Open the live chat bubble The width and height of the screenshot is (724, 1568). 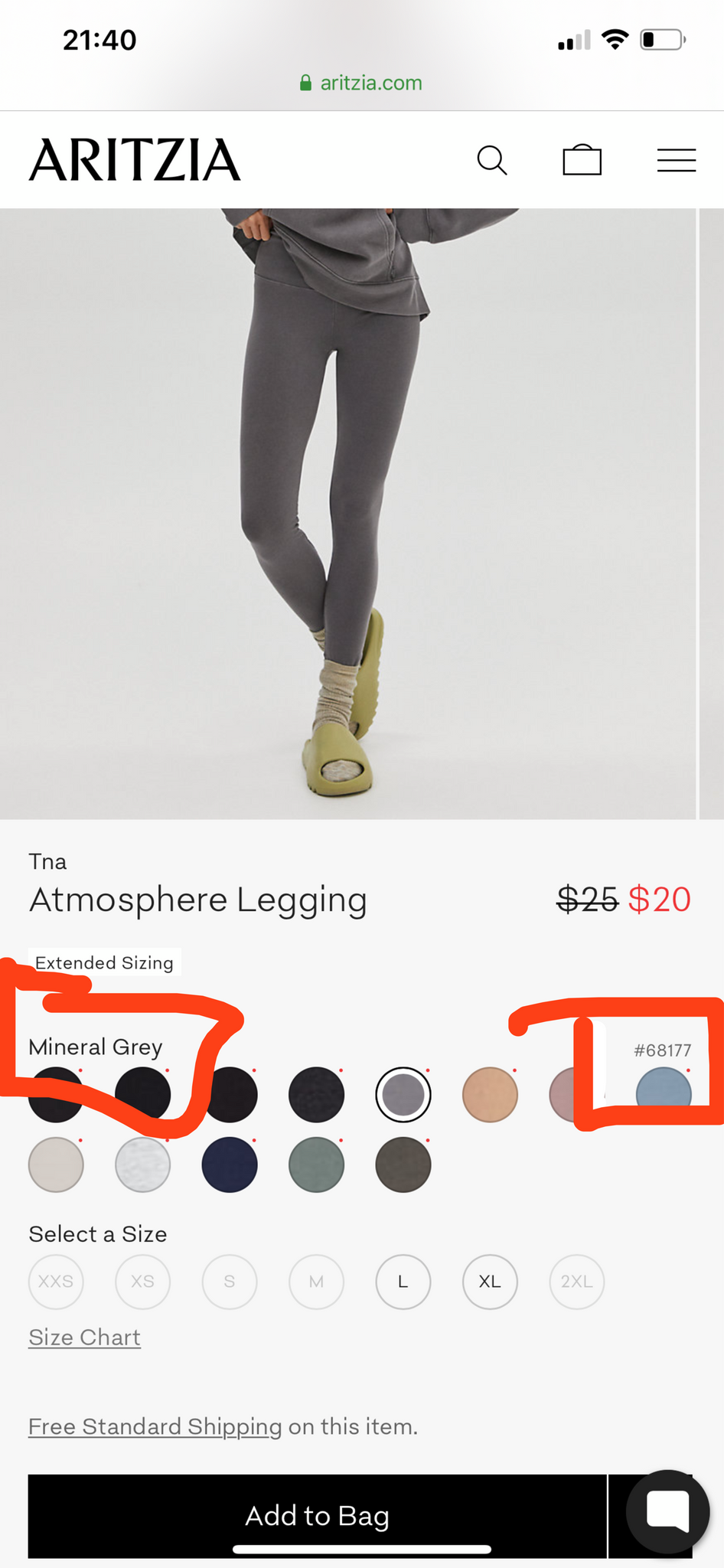point(667,1512)
